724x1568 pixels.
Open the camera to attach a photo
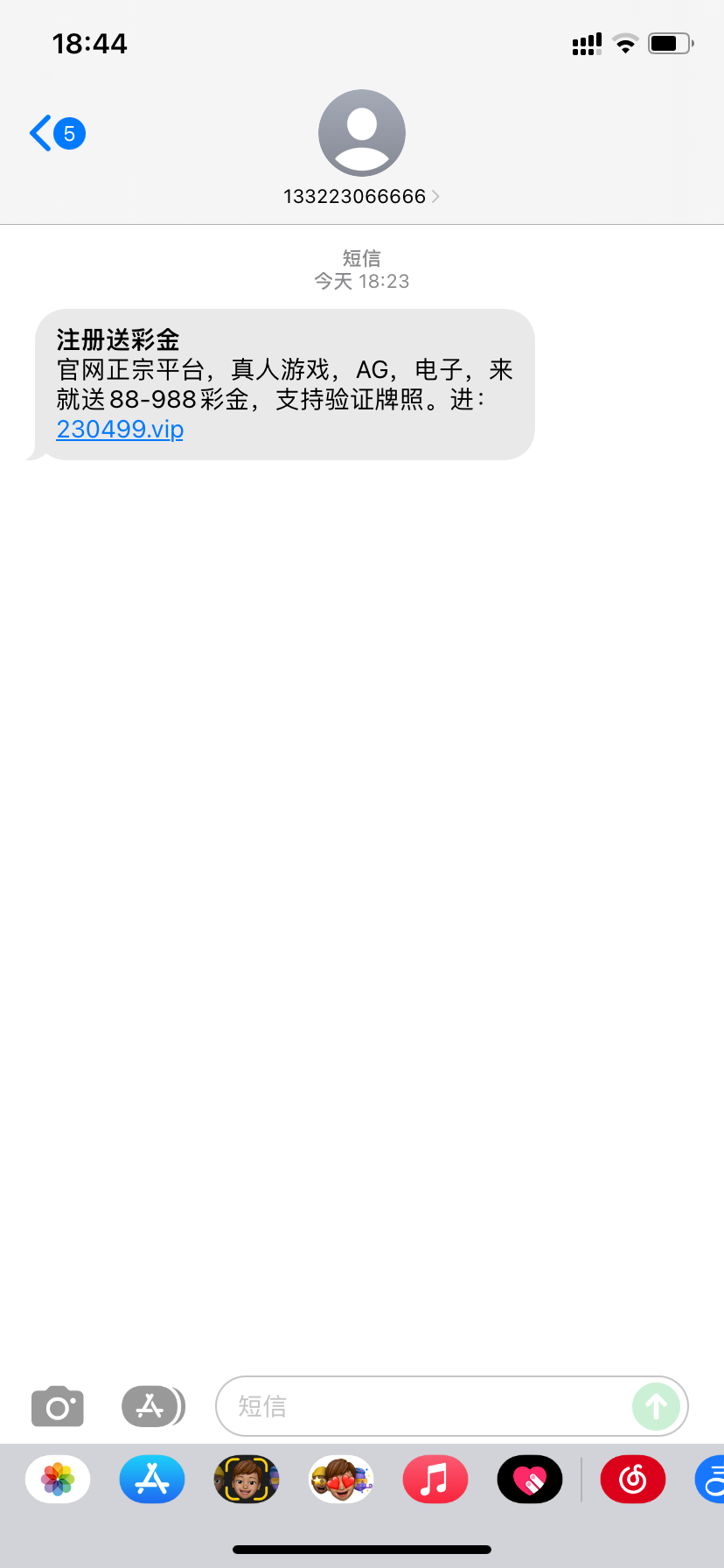point(58,1407)
